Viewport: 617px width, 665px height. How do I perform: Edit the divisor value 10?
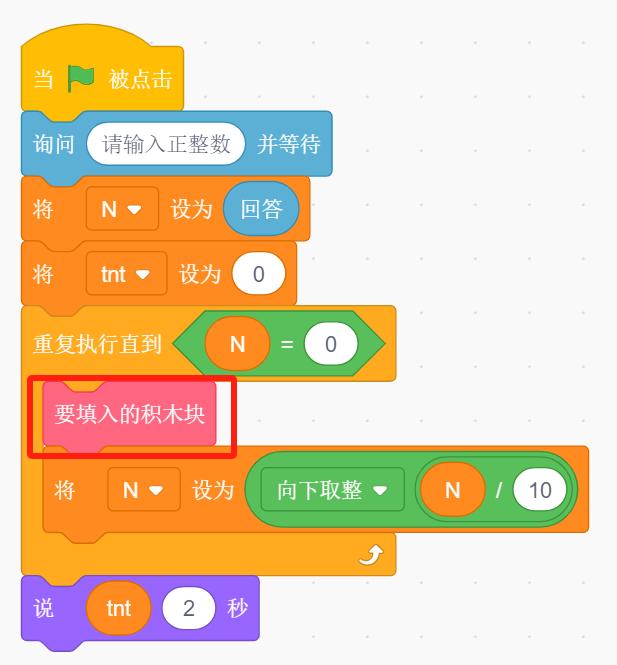[x=539, y=489]
